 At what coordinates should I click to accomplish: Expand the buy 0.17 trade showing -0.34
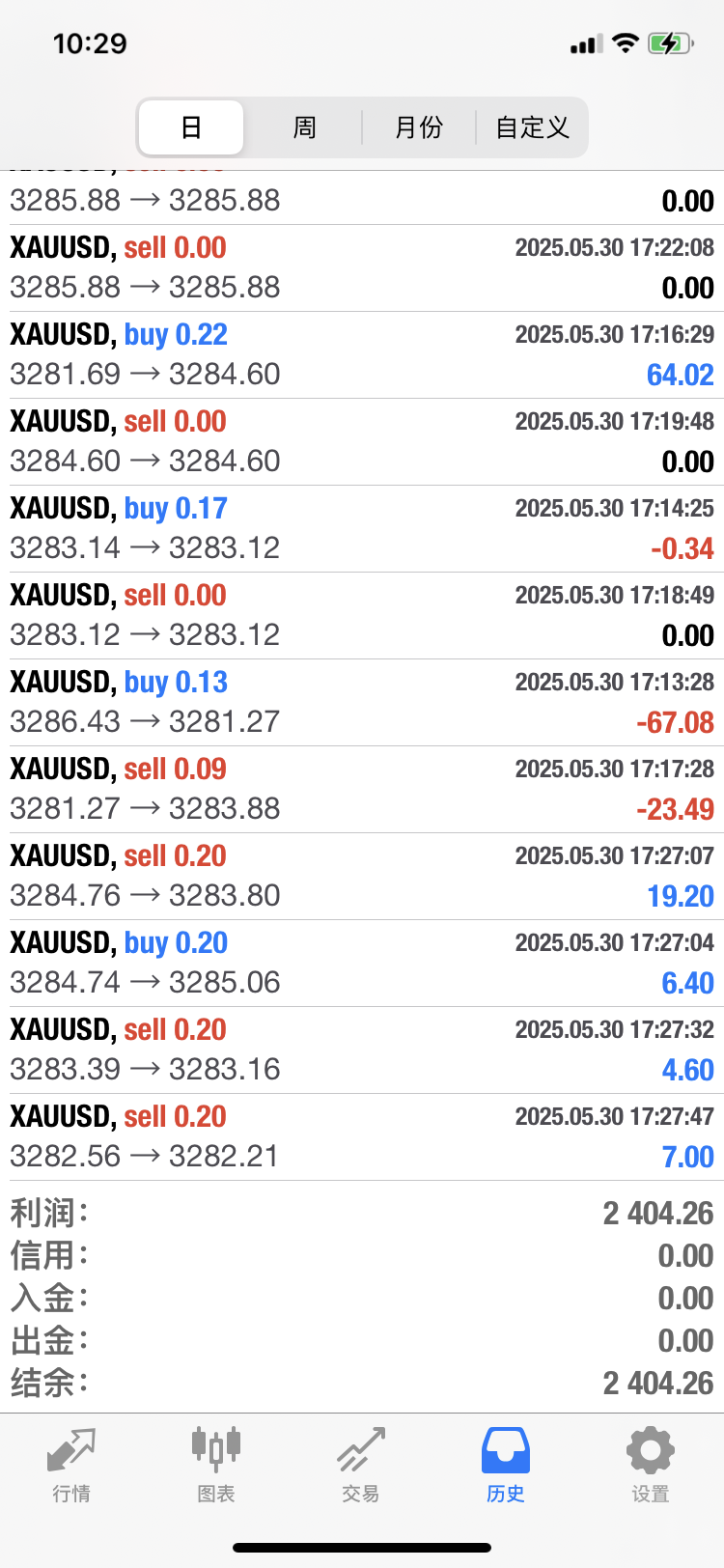[362, 528]
